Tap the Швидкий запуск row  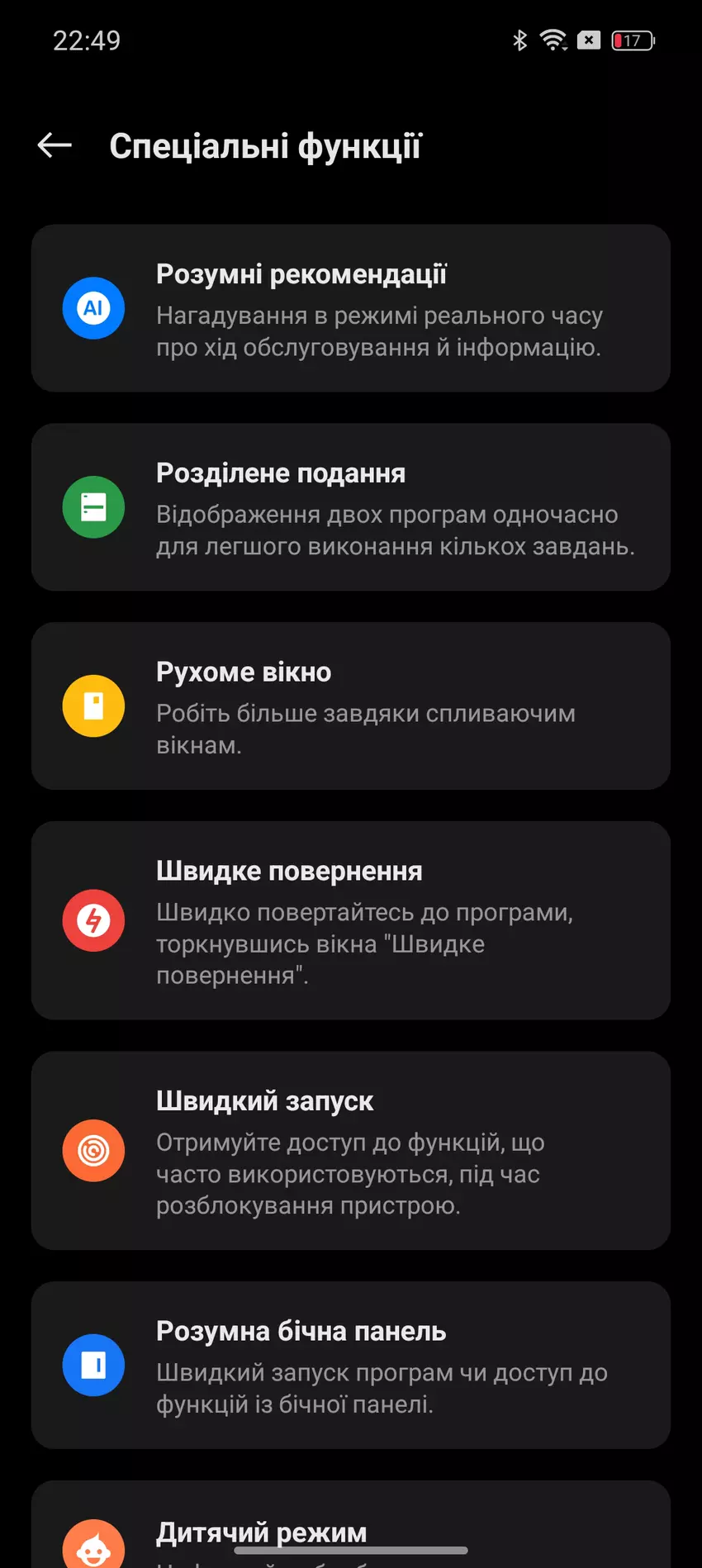click(x=350, y=1151)
